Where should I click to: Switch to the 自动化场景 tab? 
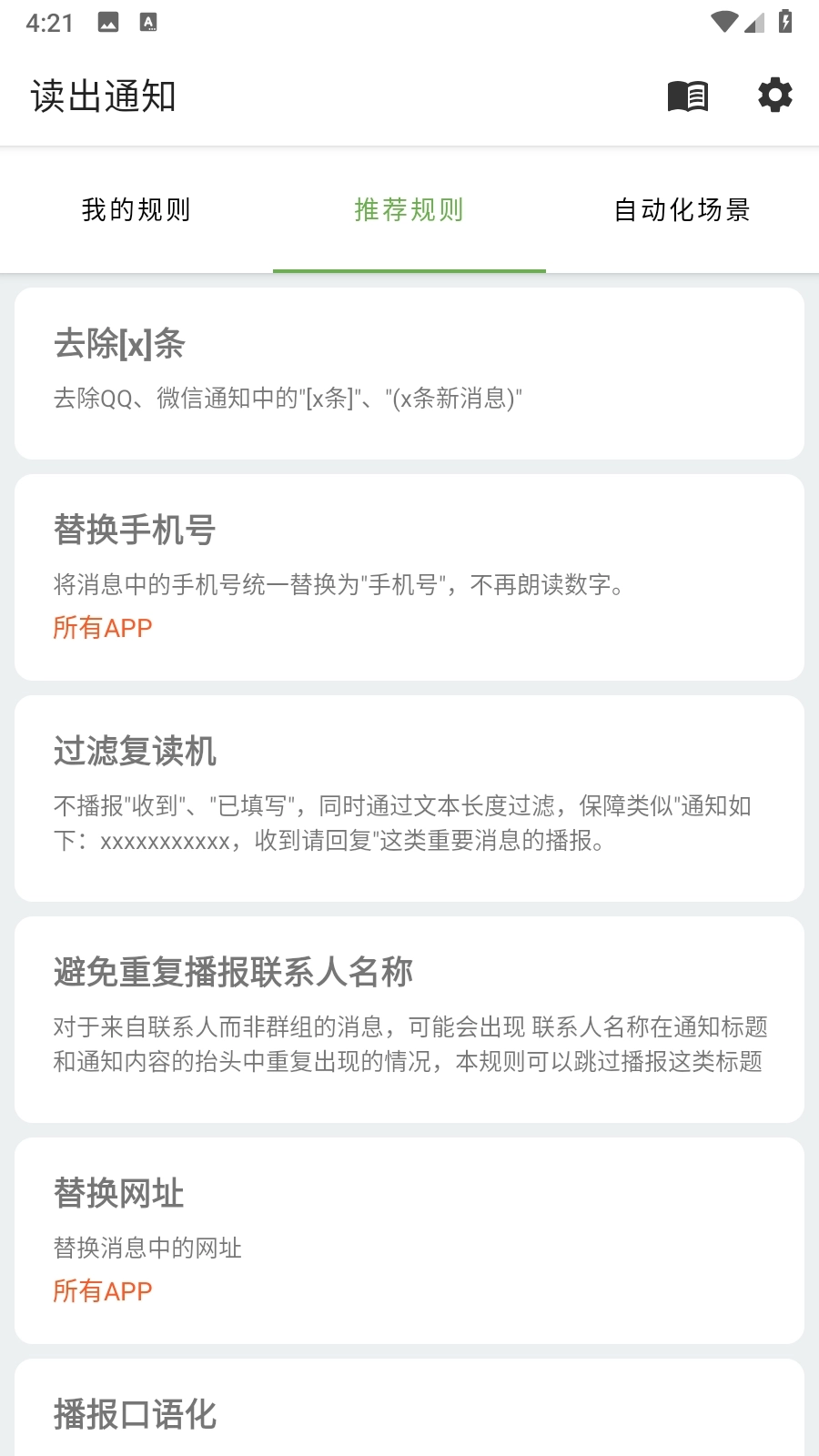(682, 209)
